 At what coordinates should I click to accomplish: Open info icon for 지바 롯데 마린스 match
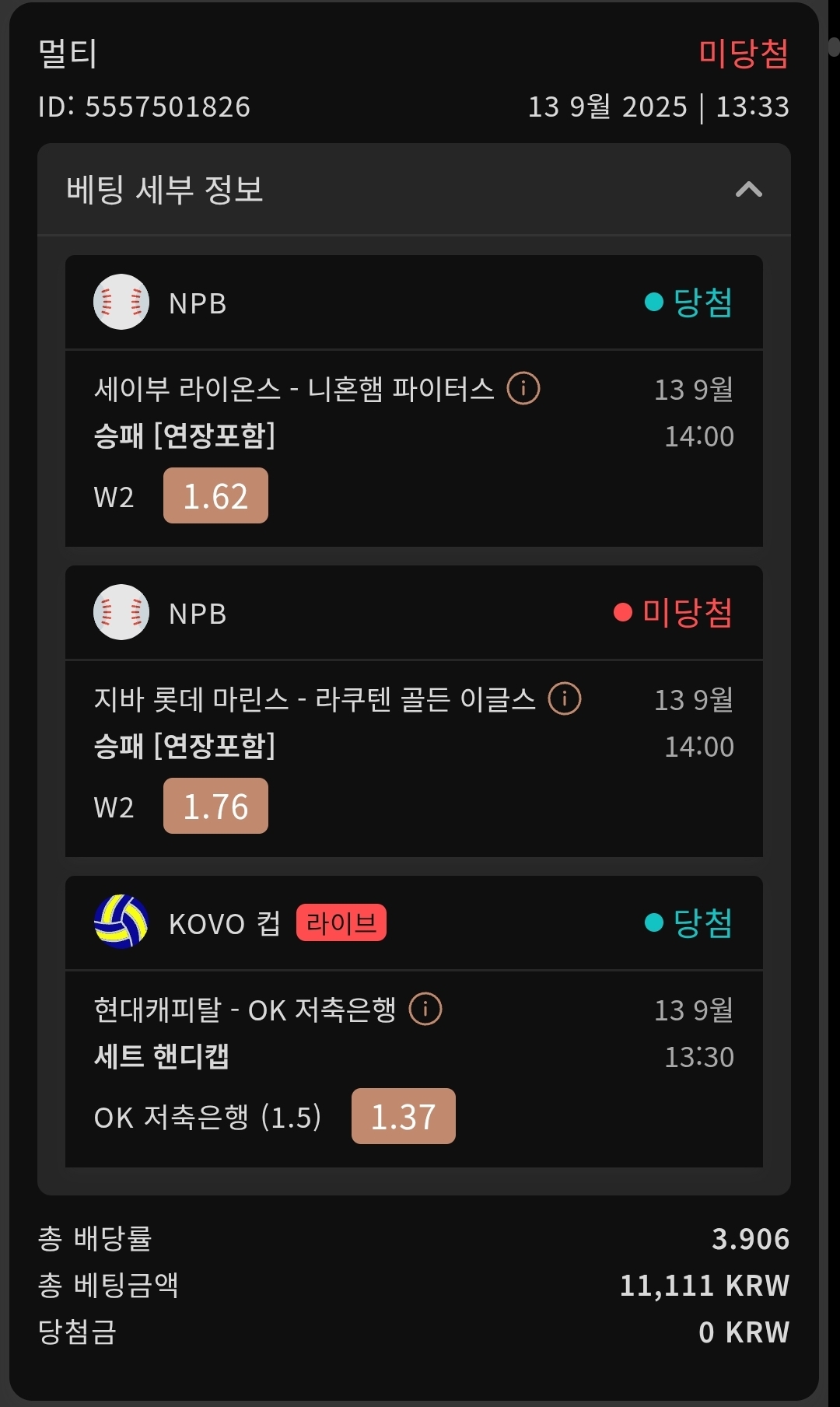coord(565,698)
